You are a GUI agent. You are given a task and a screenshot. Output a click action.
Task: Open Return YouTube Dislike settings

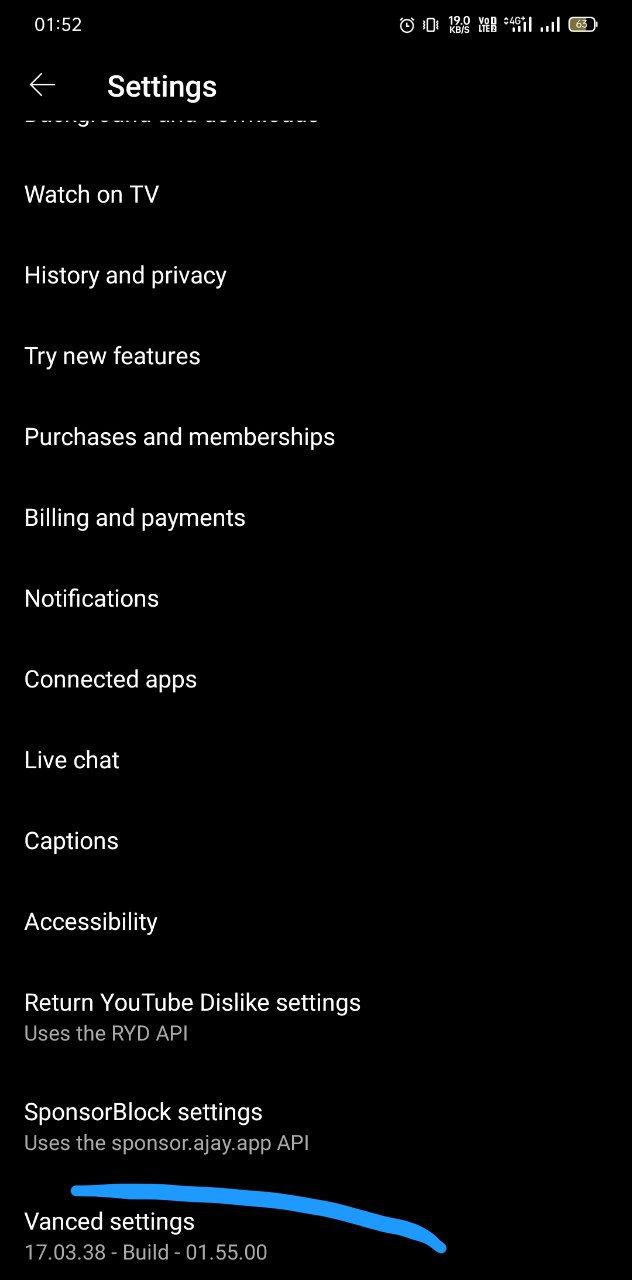(316, 1016)
